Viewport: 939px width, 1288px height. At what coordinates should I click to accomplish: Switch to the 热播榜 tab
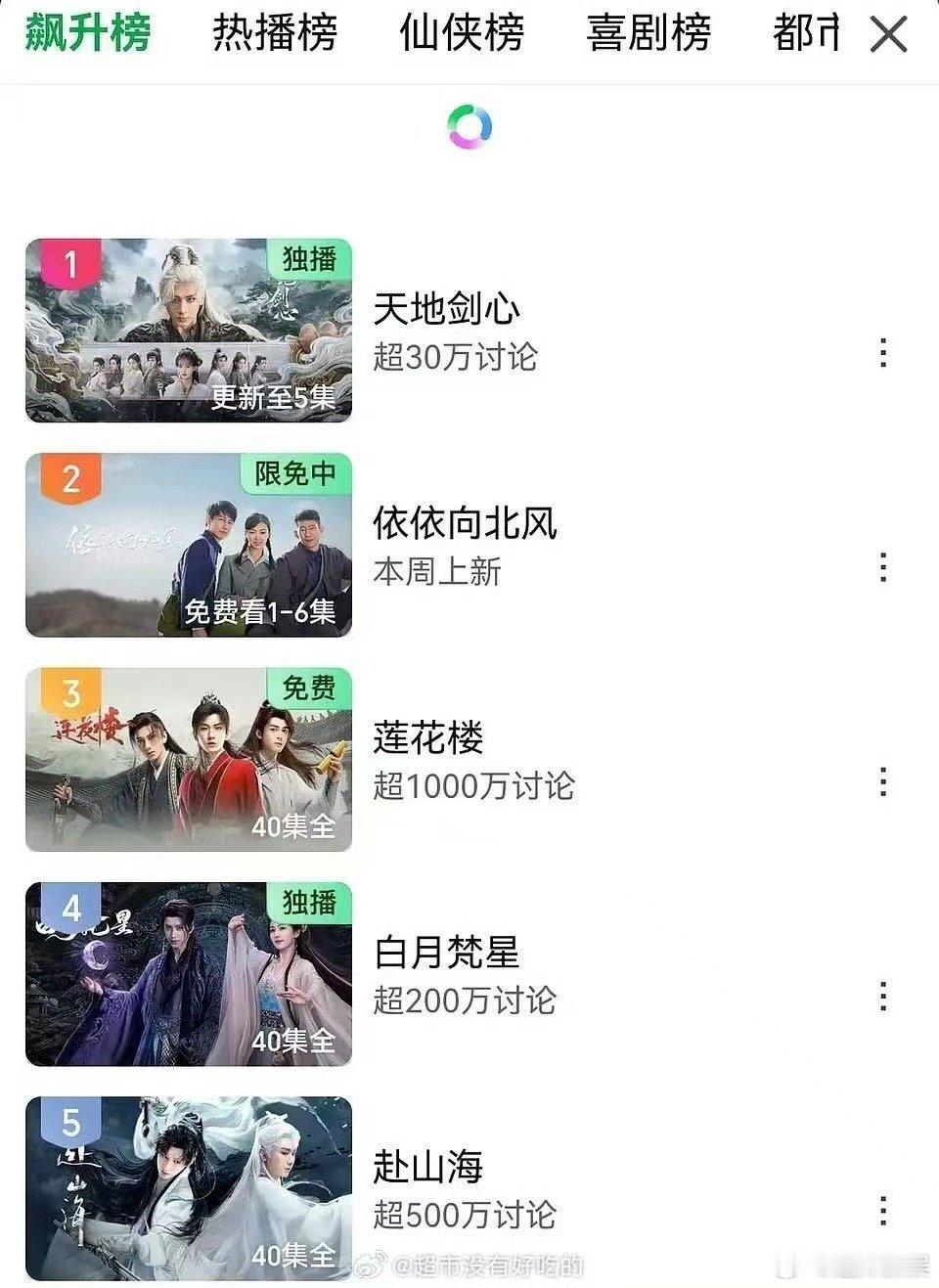click(x=275, y=33)
